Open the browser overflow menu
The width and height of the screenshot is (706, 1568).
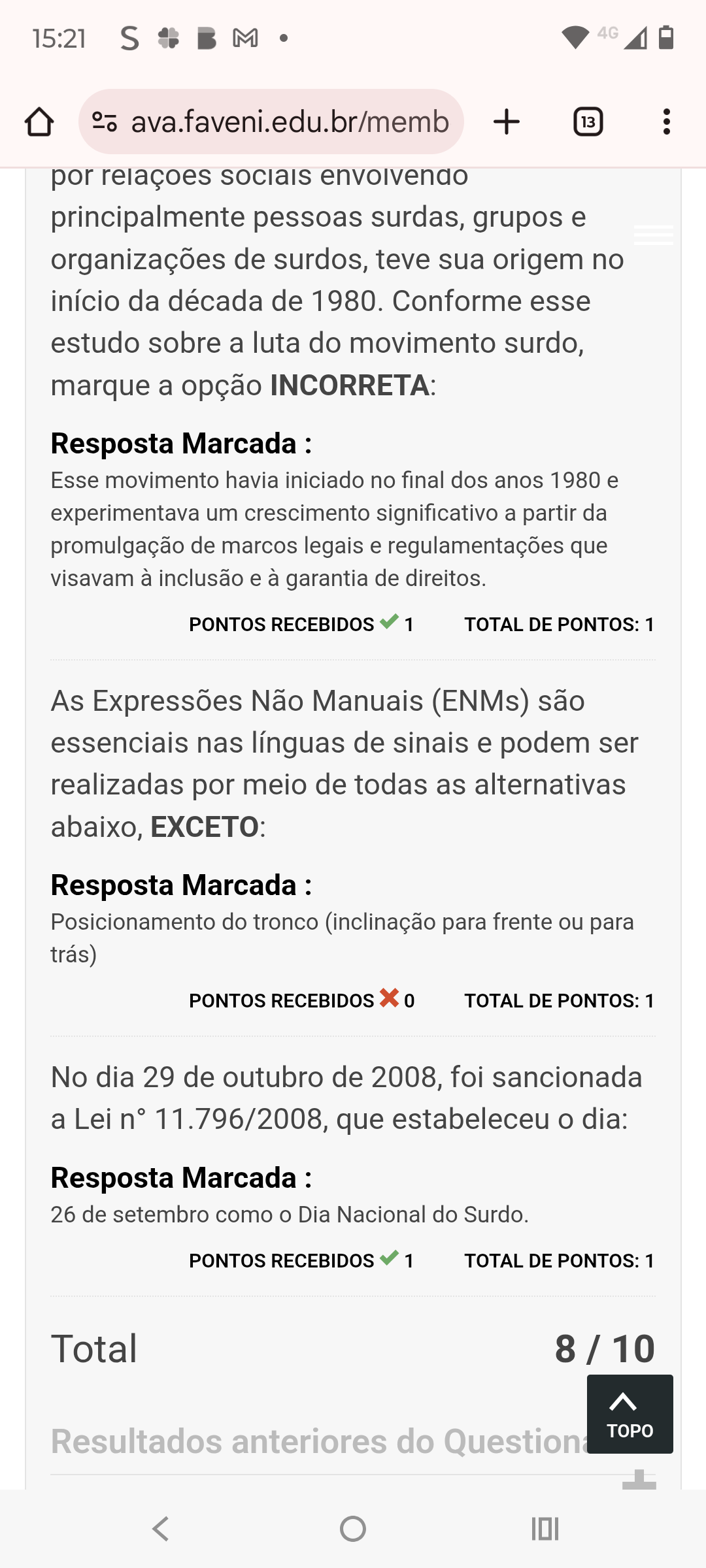(666, 122)
